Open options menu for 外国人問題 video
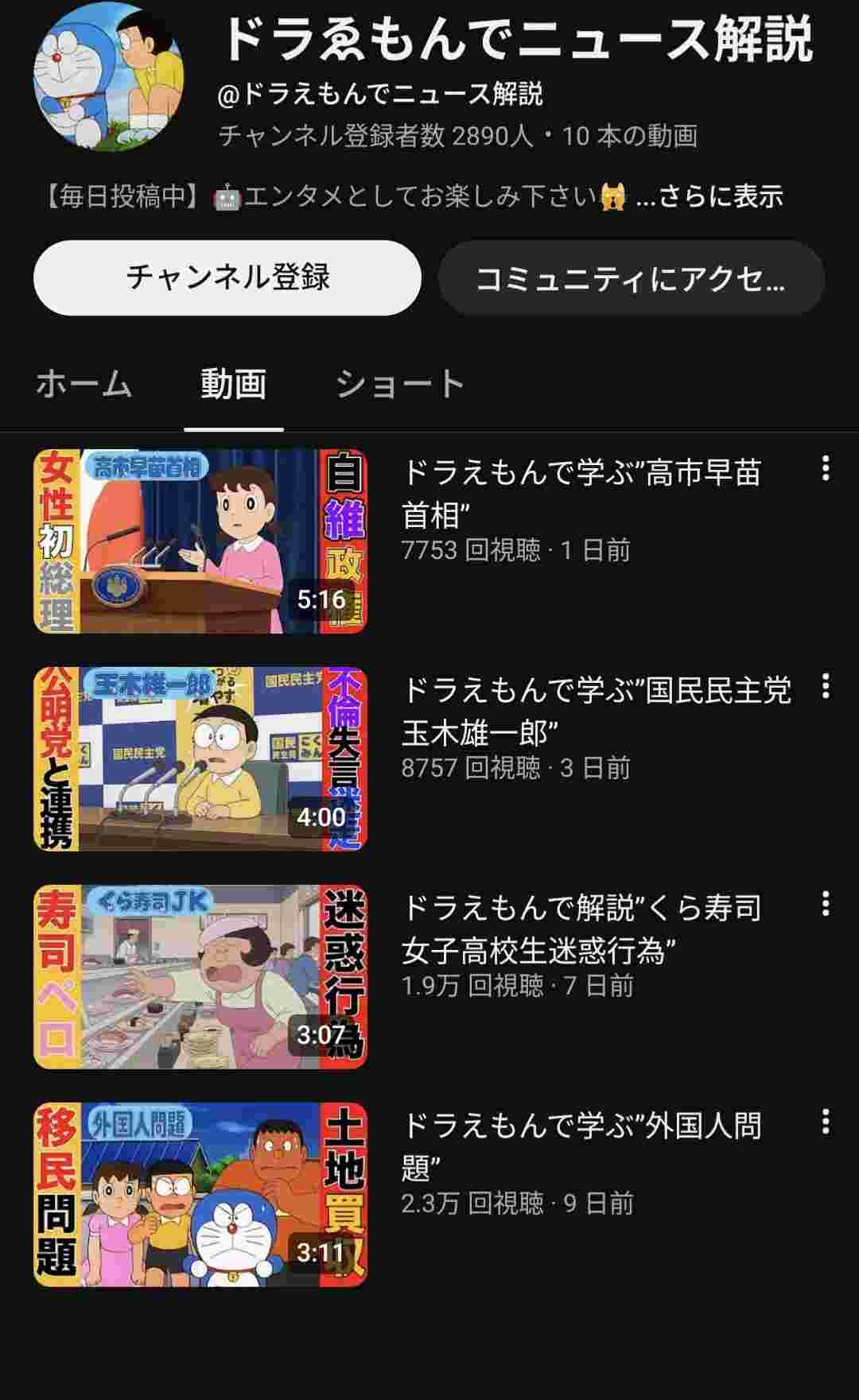 [826, 1121]
